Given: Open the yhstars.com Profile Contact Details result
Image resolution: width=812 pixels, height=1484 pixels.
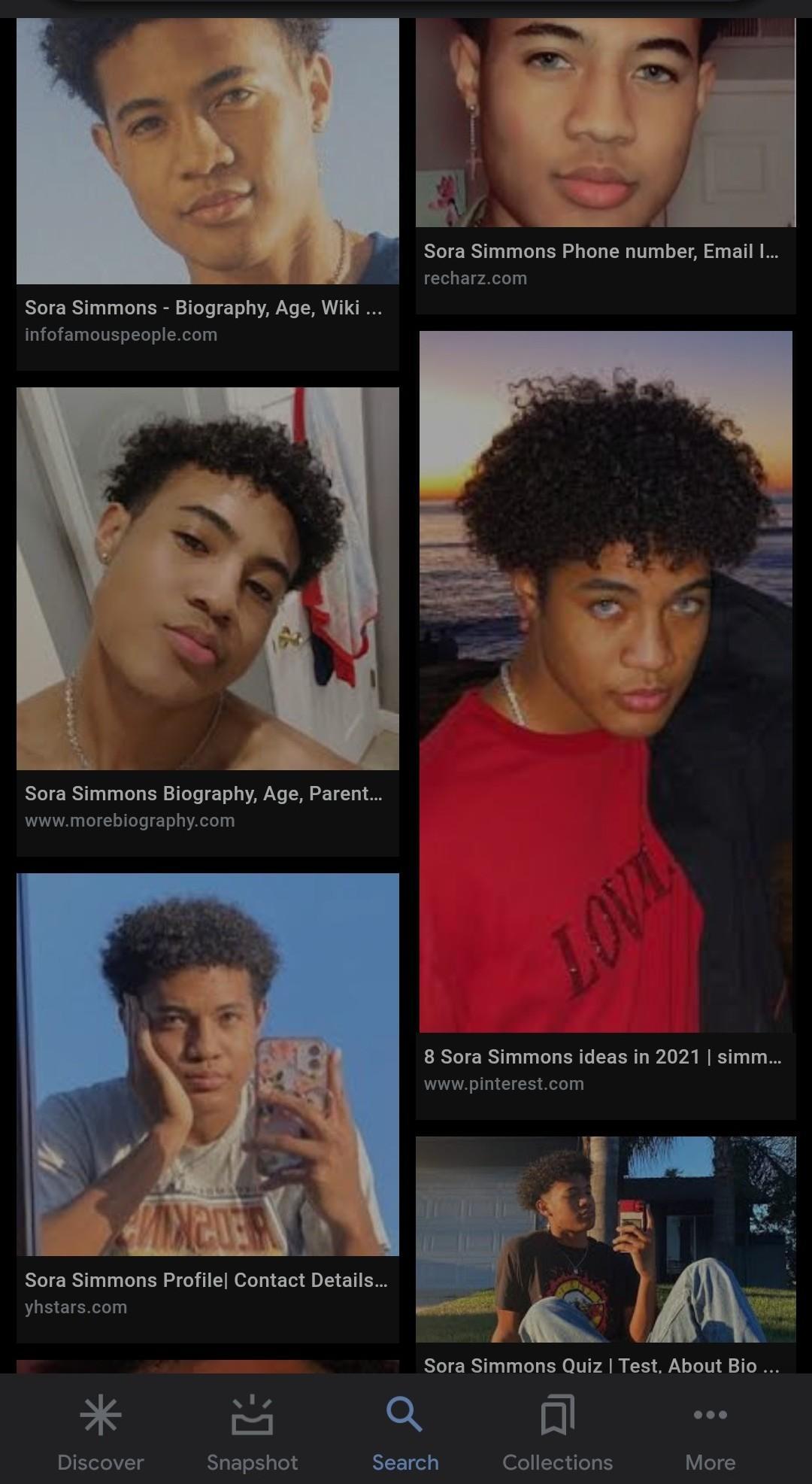Looking at the screenshot, I should tap(206, 1281).
